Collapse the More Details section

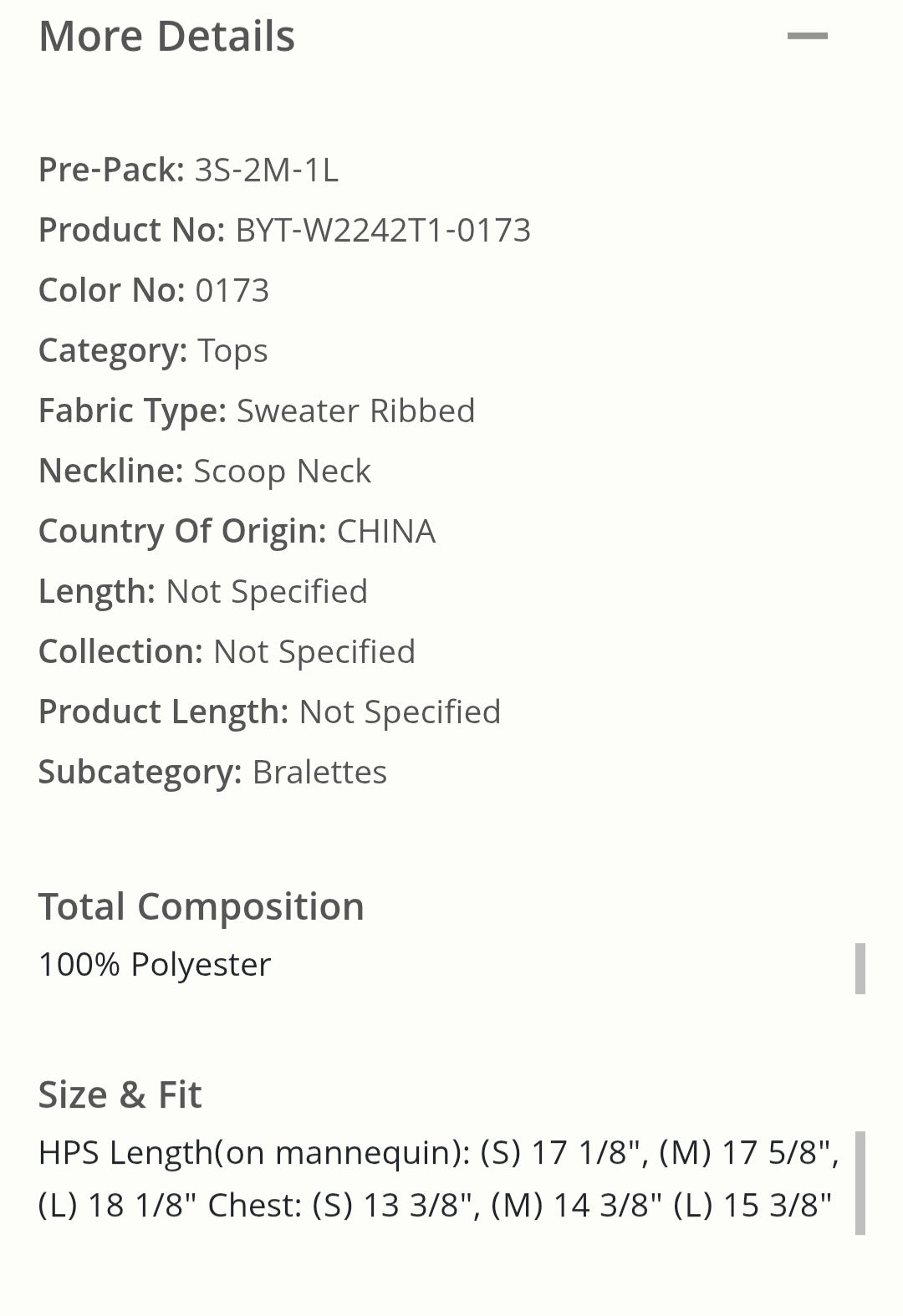pyautogui.click(x=807, y=36)
